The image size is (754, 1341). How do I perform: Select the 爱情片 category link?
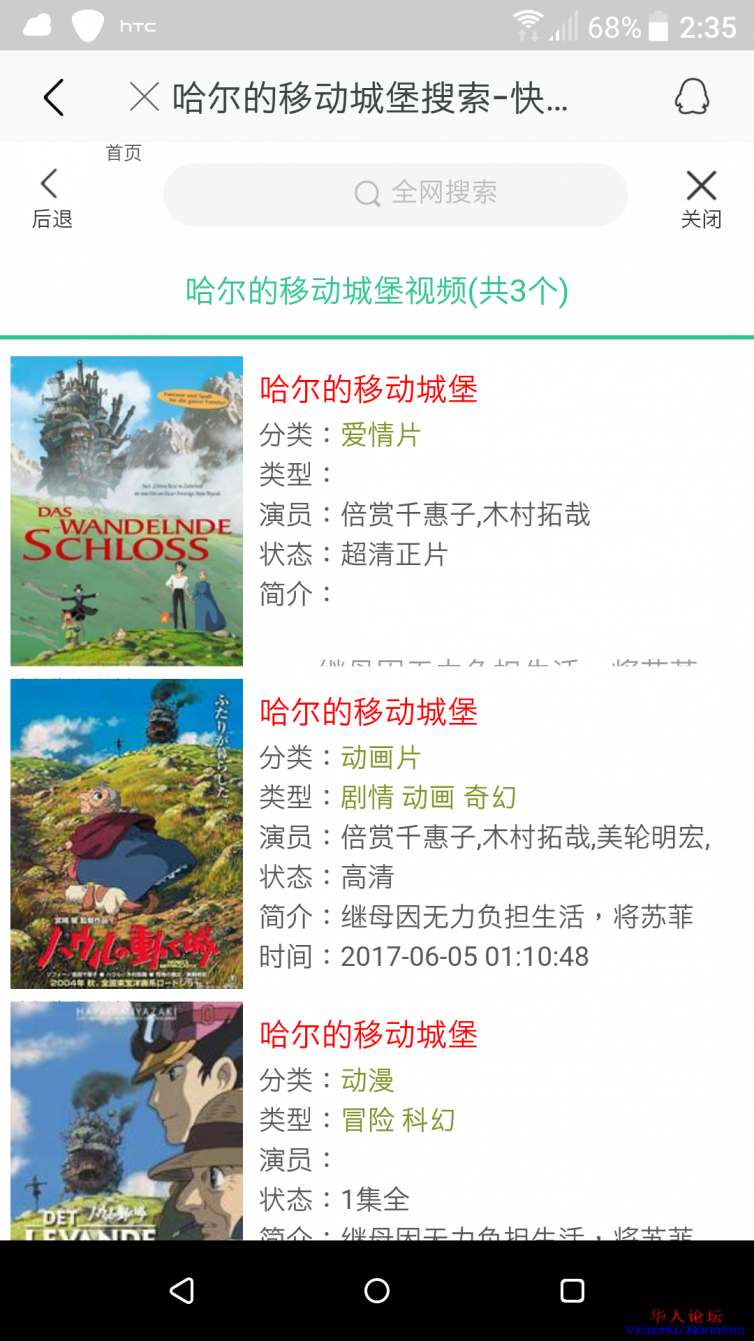coord(381,435)
